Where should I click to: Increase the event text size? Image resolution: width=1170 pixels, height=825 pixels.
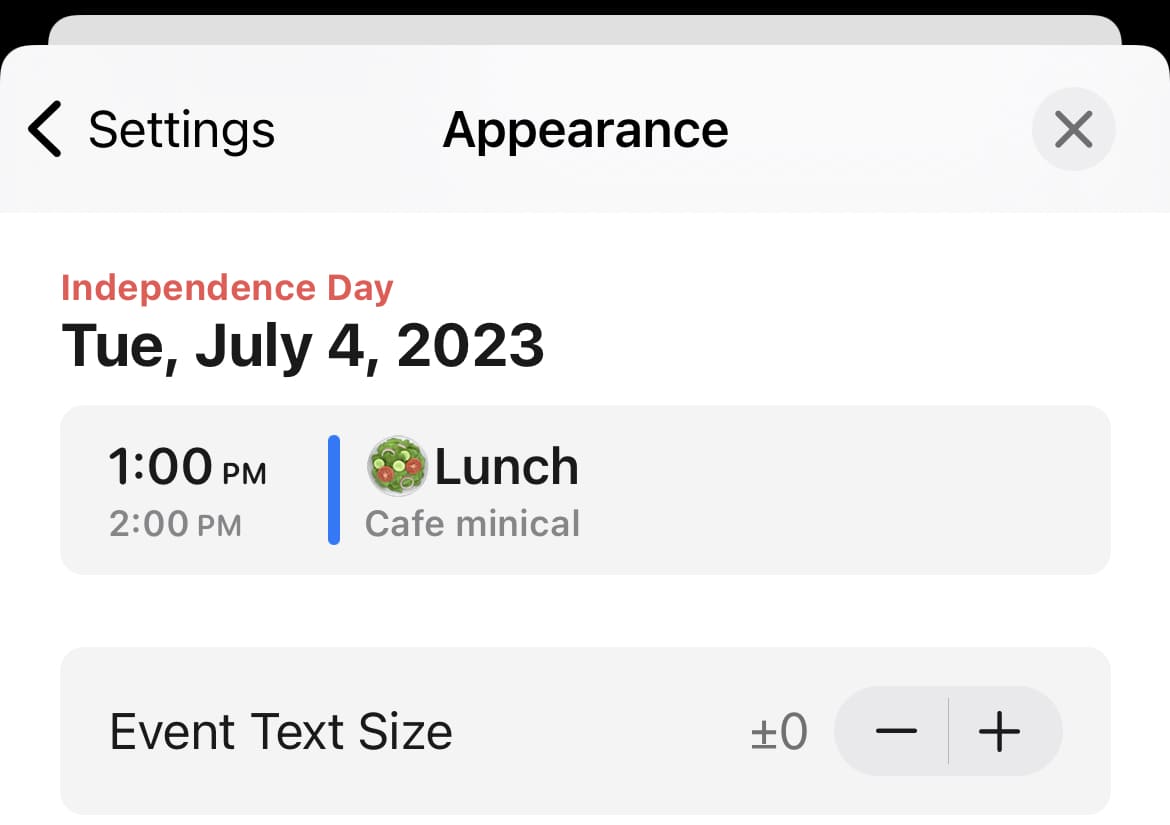(1000, 731)
